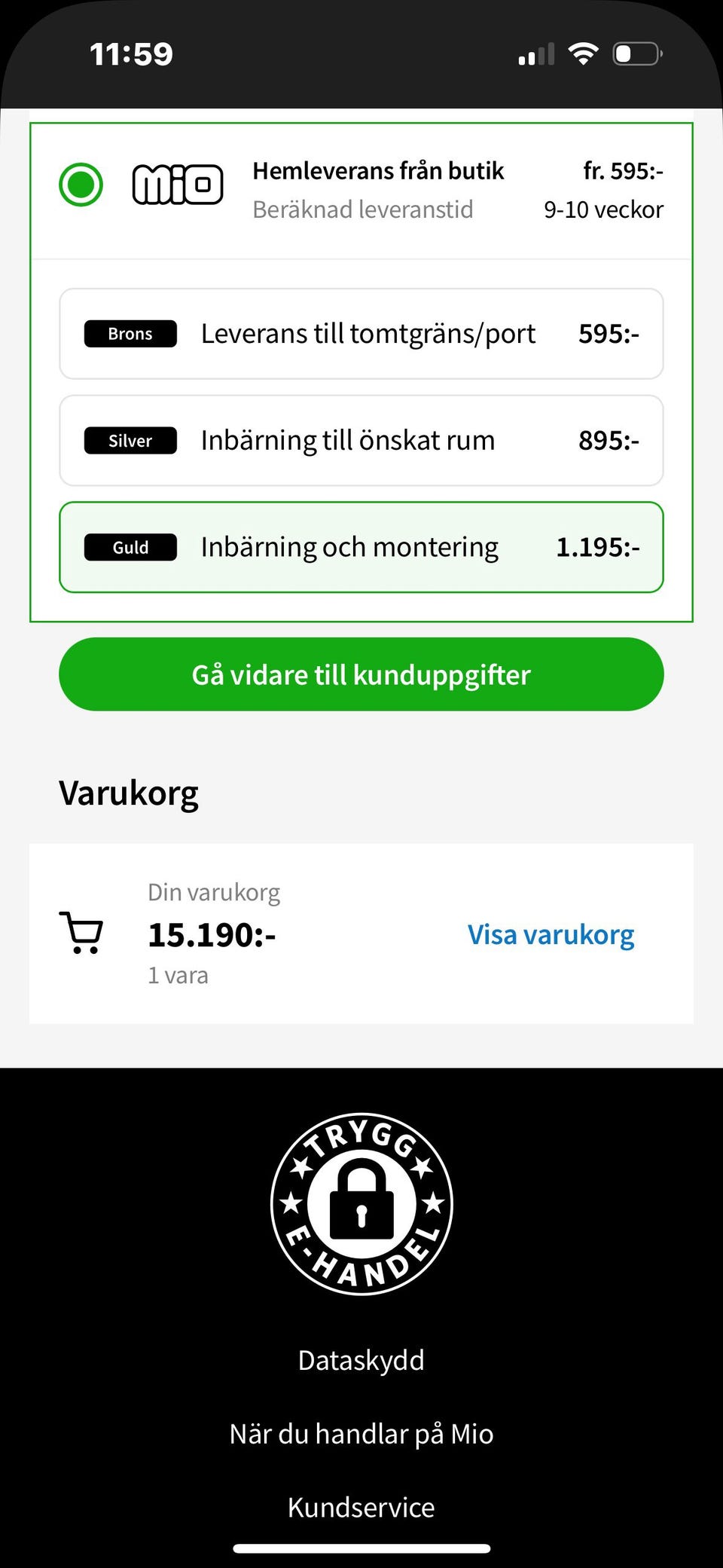Select Guld Inbärning och montering option
Screen dimensions: 723x1568
[x=361, y=547]
